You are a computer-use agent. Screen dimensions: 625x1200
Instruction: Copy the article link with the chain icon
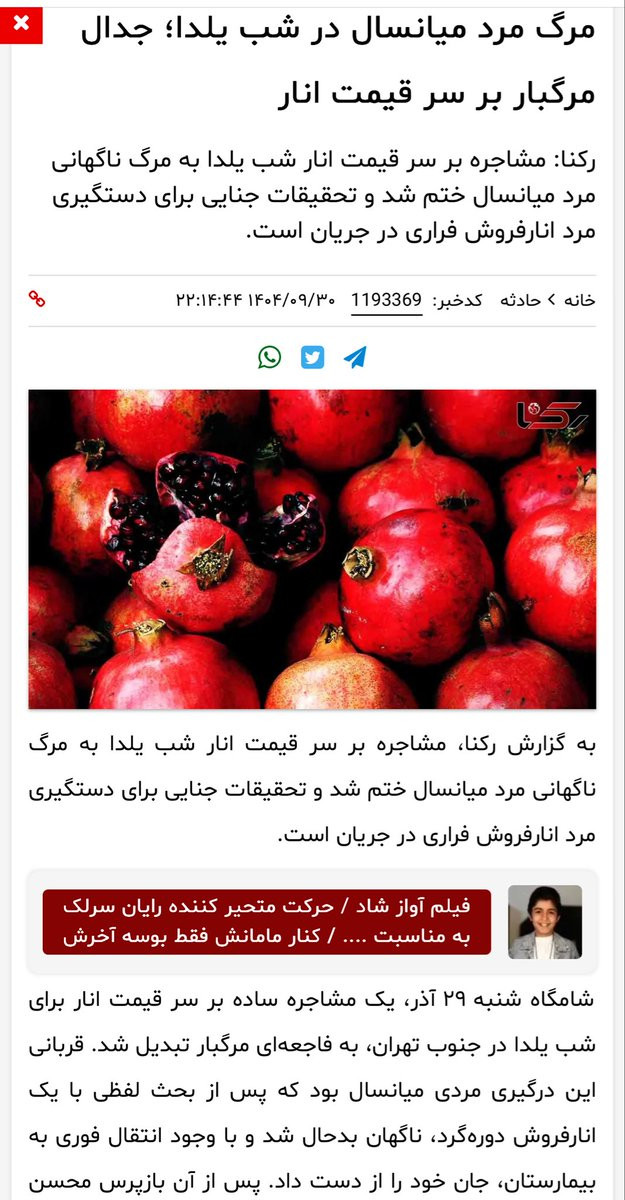pyautogui.click(x=37, y=298)
